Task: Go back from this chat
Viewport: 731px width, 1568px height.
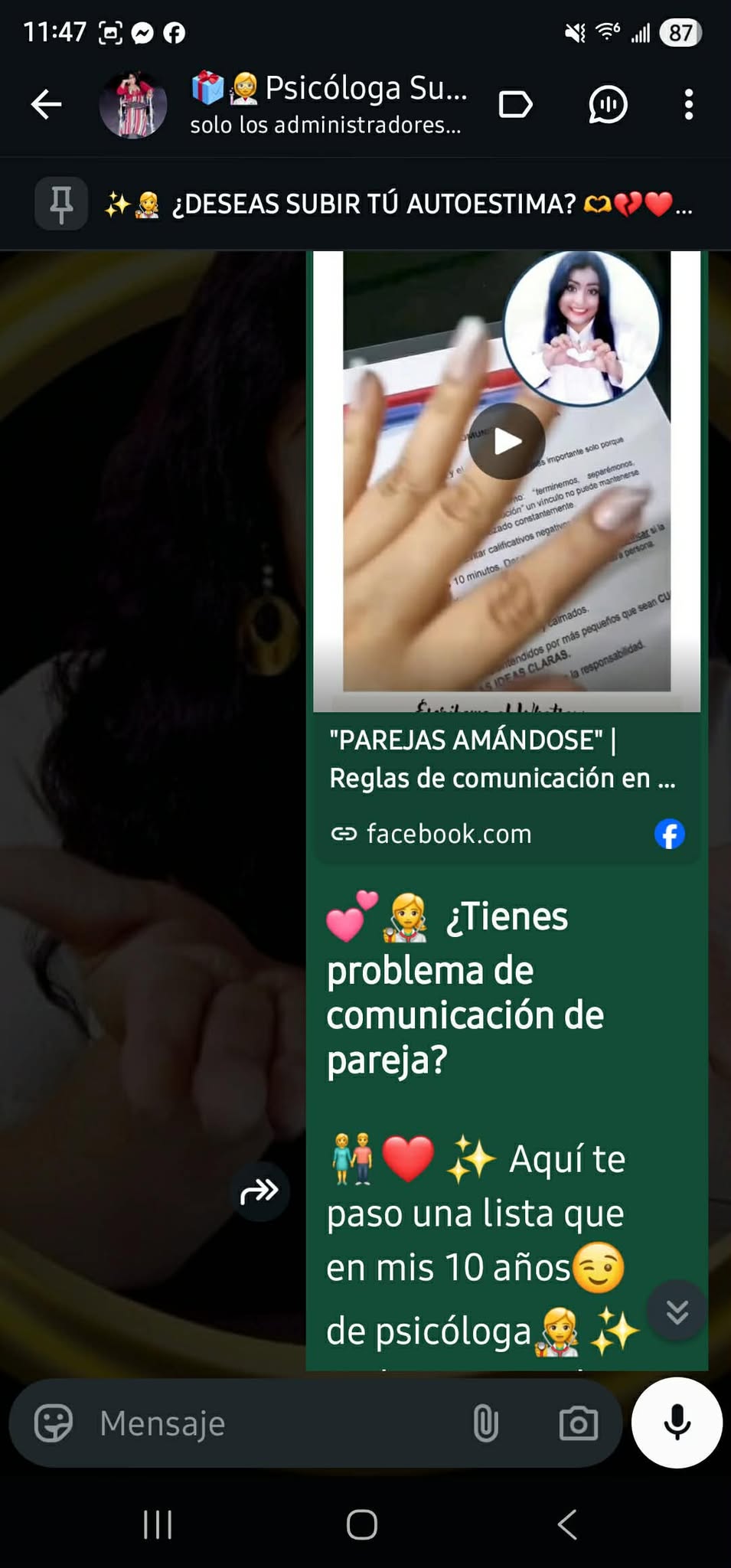Action: [x=46, y=104]
